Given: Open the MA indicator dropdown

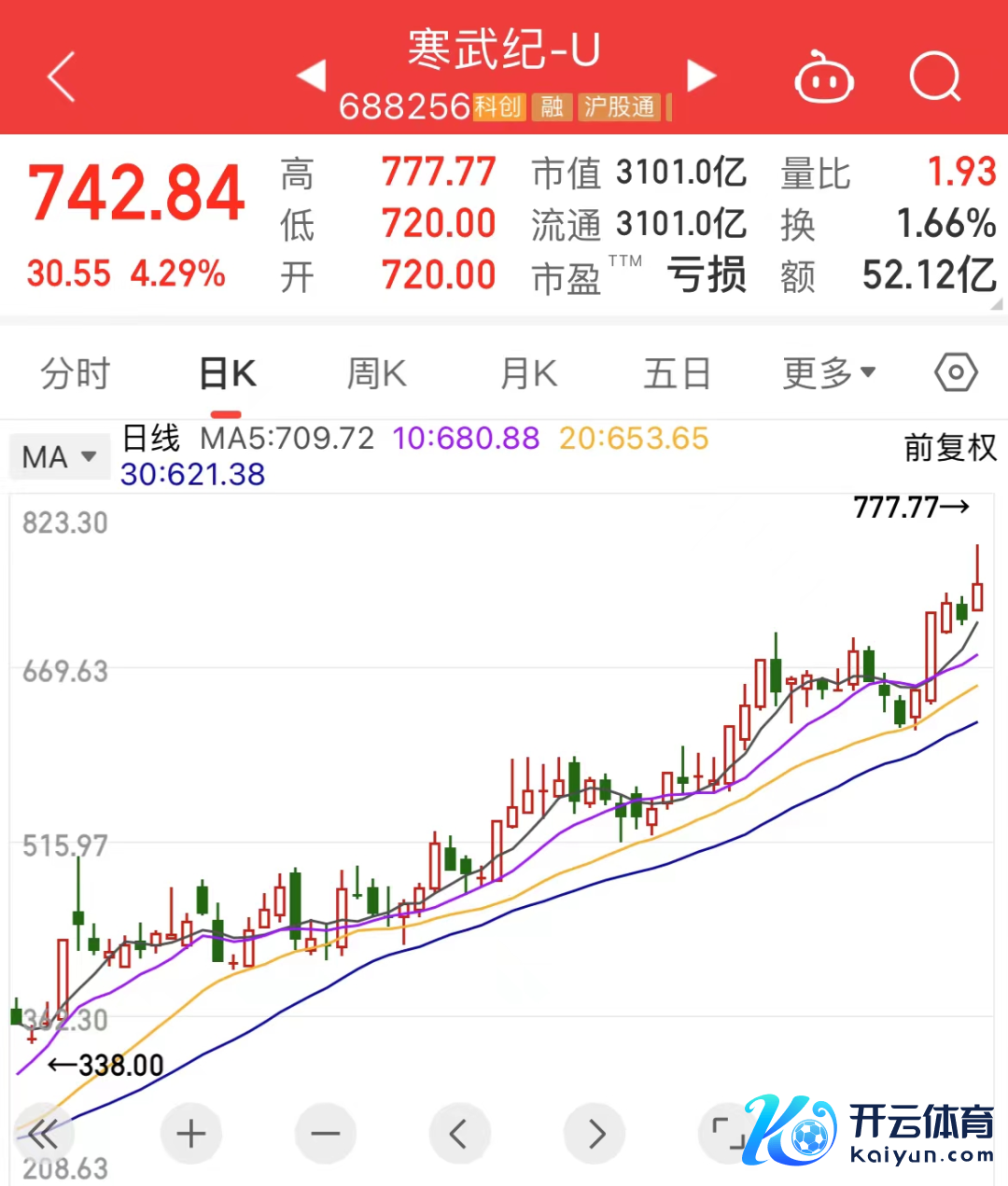Looking at the screenshot, I should pos(59,457).
